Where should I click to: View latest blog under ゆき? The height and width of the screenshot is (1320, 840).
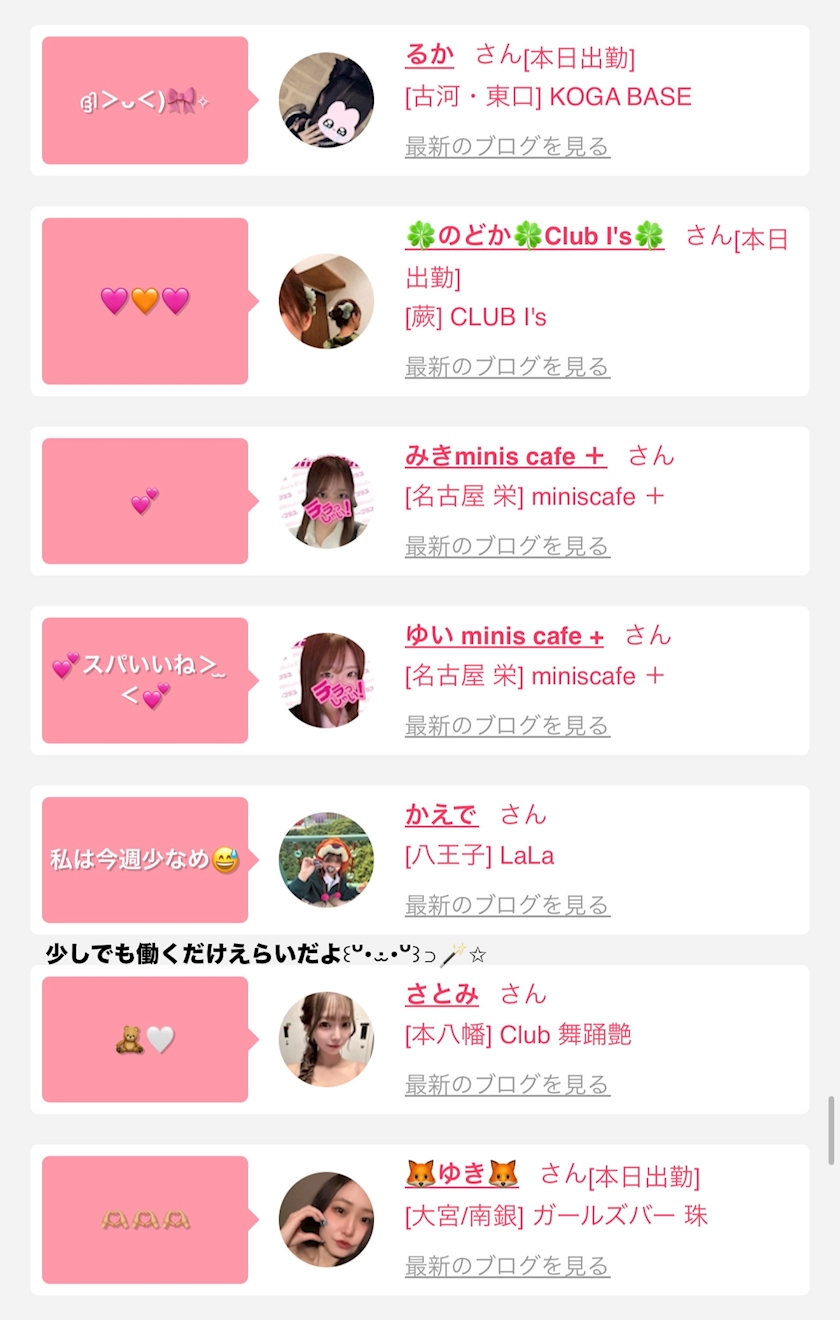(507, 1266)
